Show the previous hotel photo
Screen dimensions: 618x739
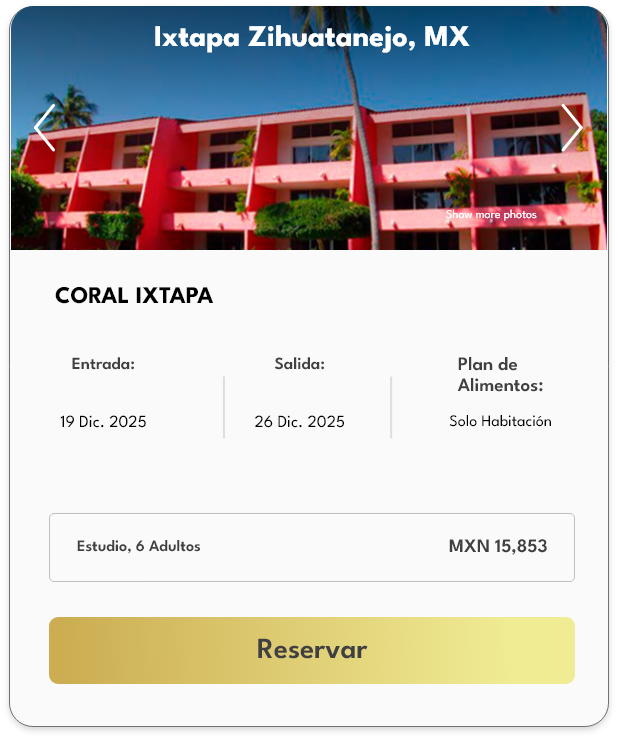(44, 128)
